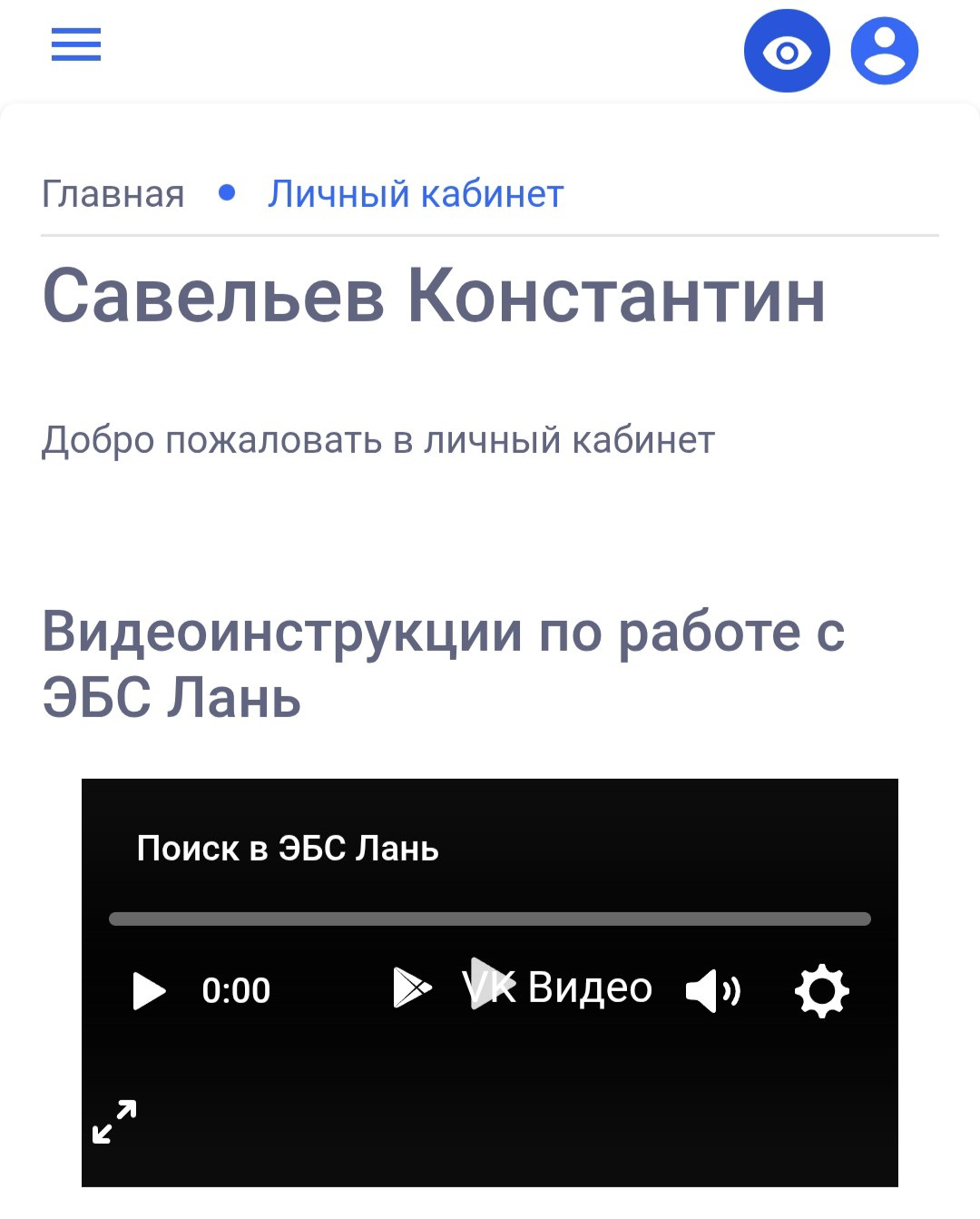Expand the video to fullscreen

(x=114, y=1121)
